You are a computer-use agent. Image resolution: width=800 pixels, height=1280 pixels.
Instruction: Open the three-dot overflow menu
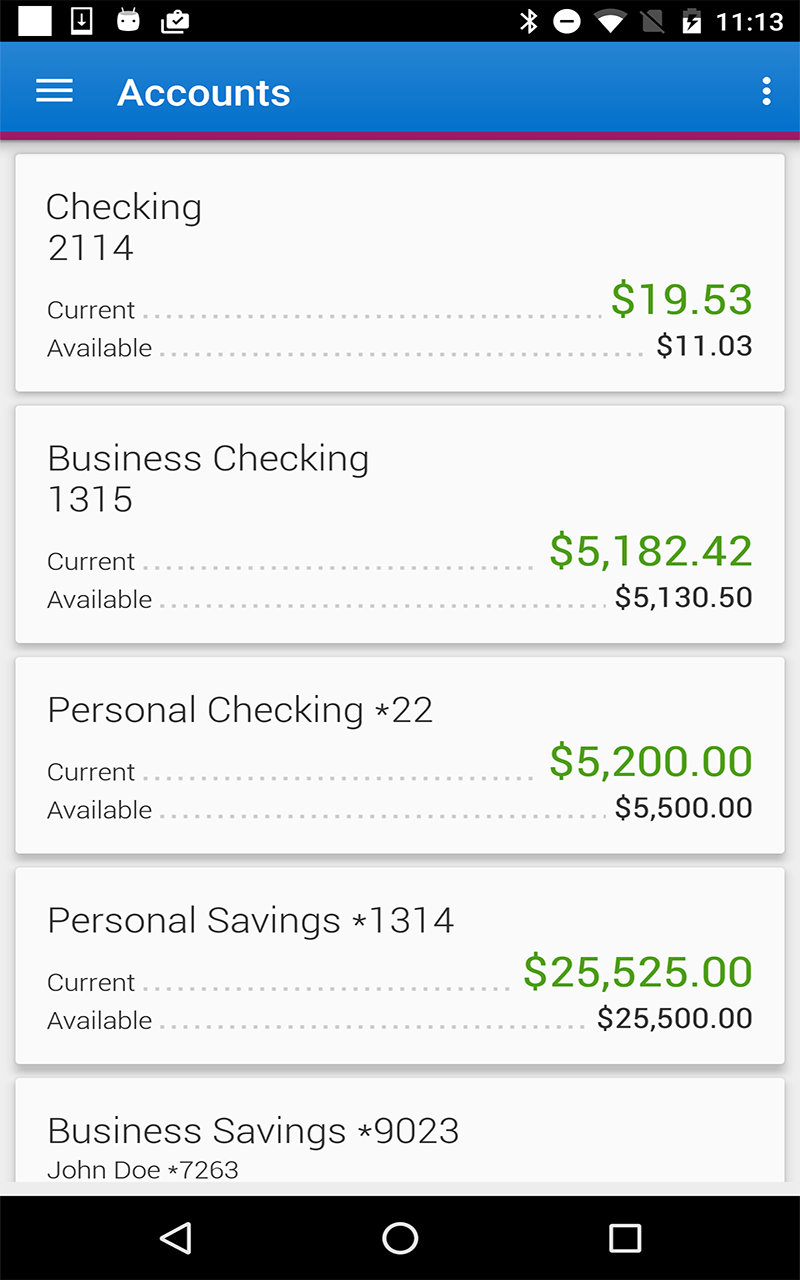pos(766,92)
